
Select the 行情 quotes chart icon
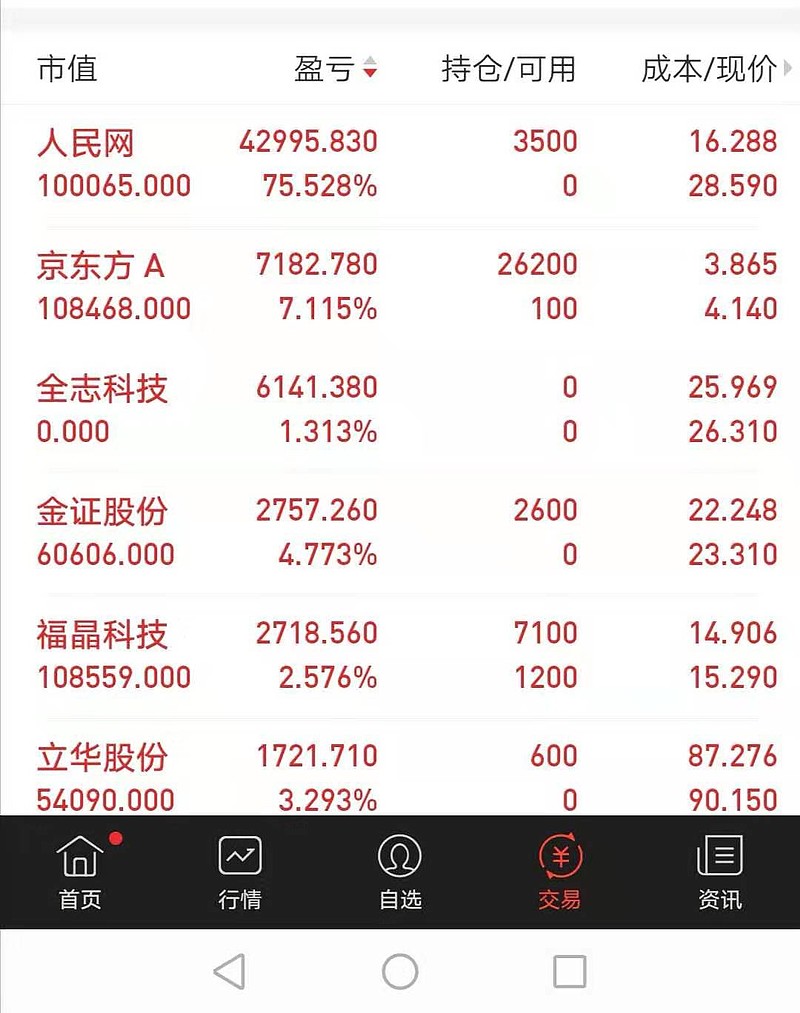[240, 855]
